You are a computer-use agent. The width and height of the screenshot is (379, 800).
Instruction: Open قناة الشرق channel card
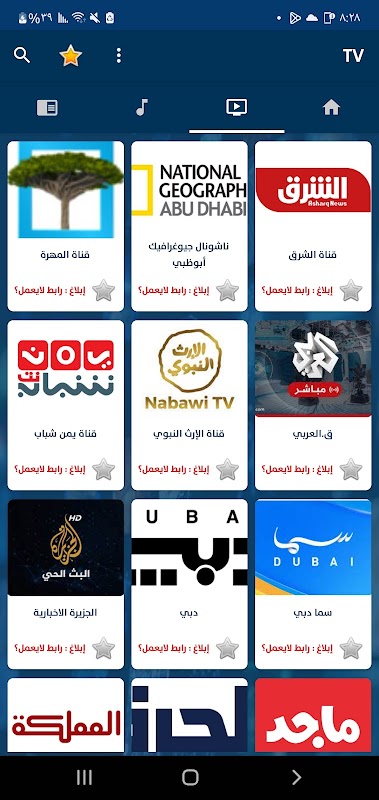pyautogui.click(x=313, y=226)
